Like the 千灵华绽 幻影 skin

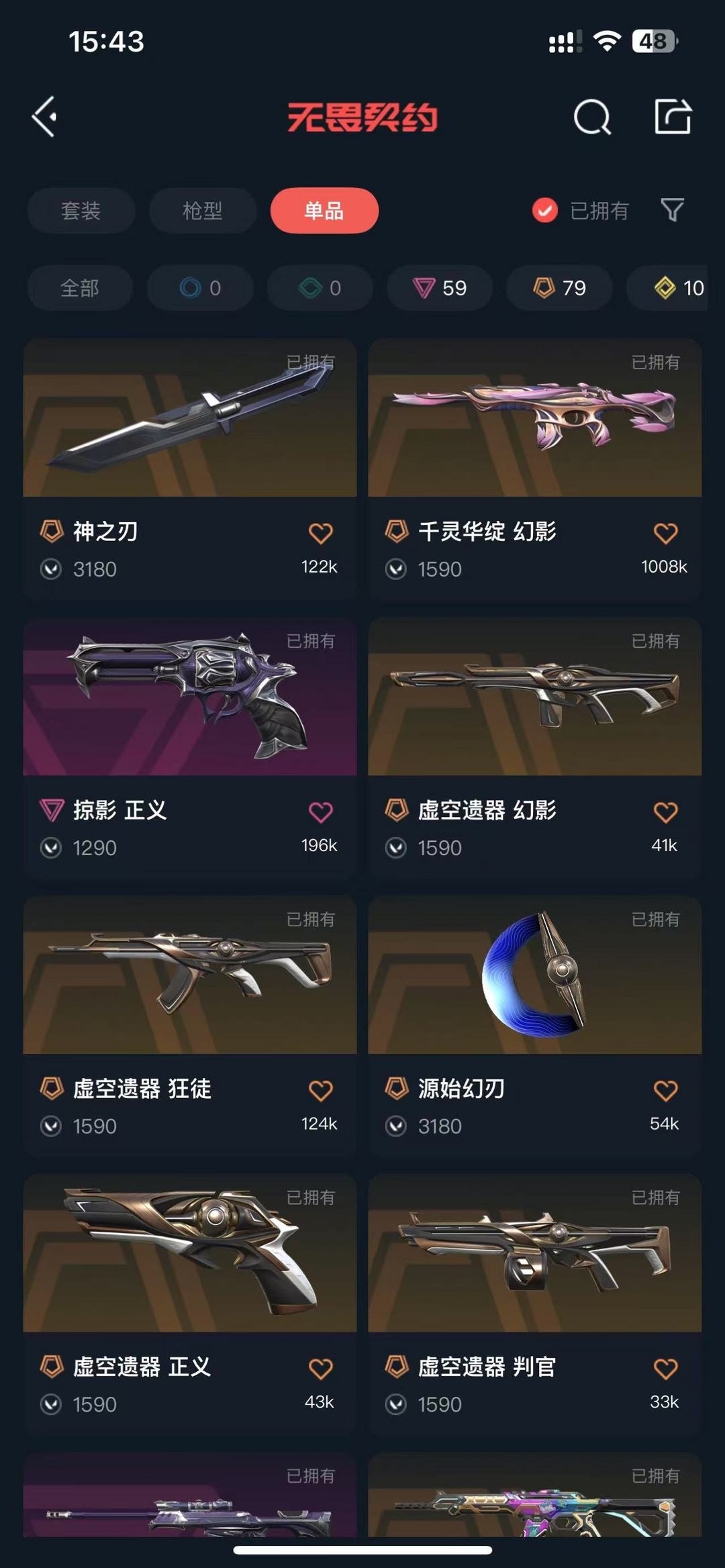pyautogui.click(x=665, y=534)
